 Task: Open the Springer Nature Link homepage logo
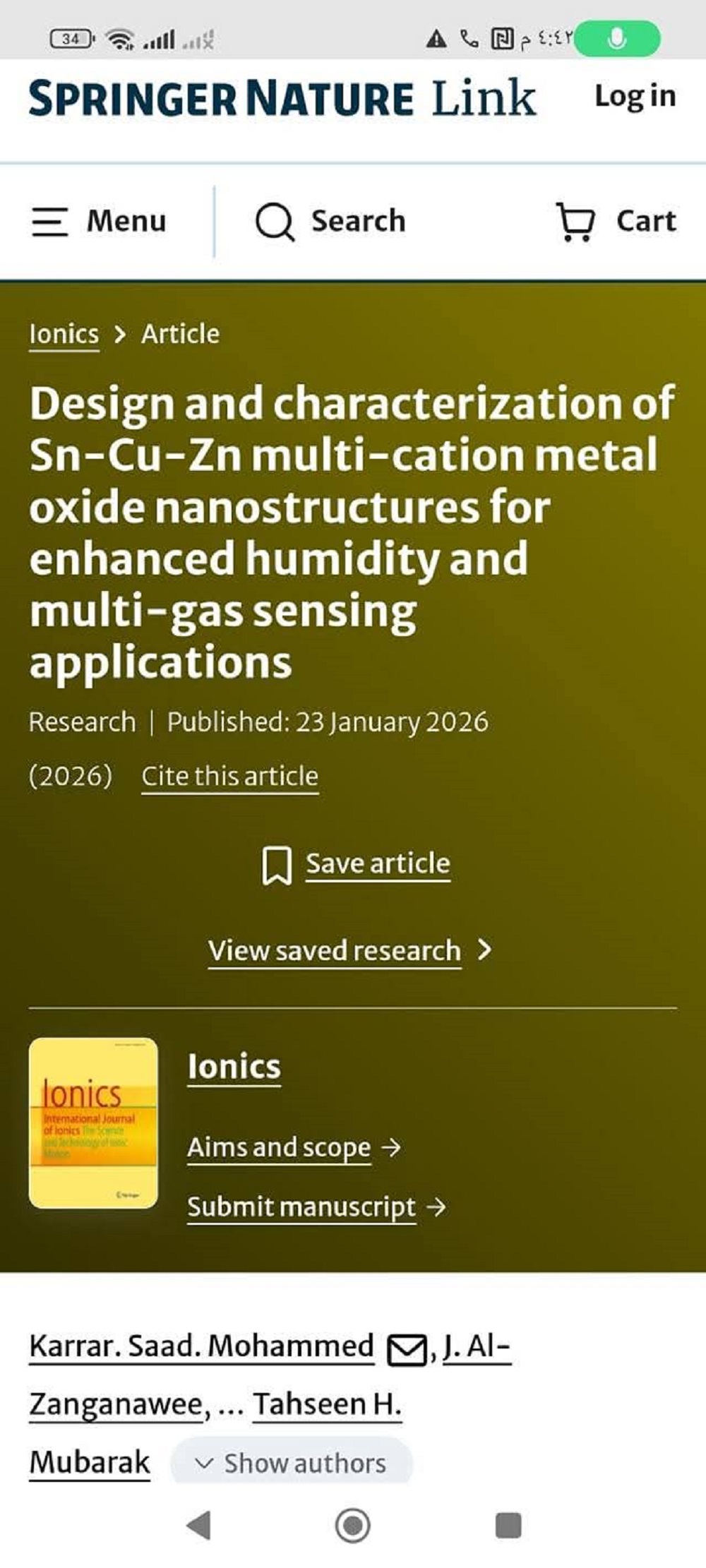(x=282, y=98)
